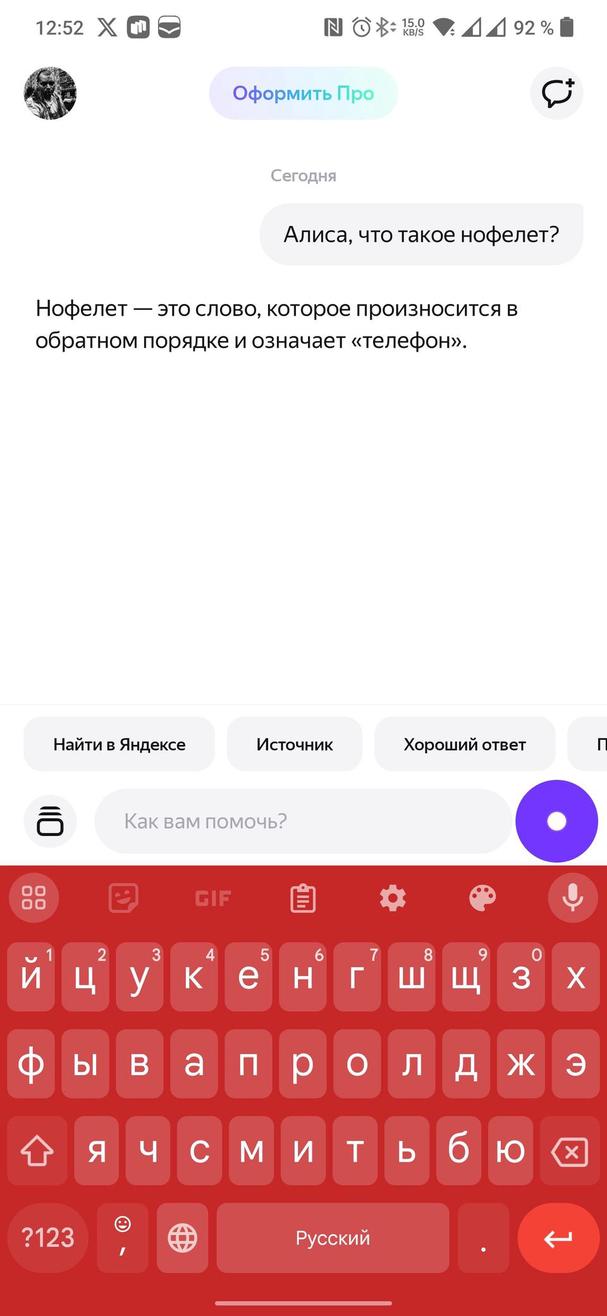The image size is (607, 1316).
Task: Open keyboard settings gear
Action: (x=393, y=898)
